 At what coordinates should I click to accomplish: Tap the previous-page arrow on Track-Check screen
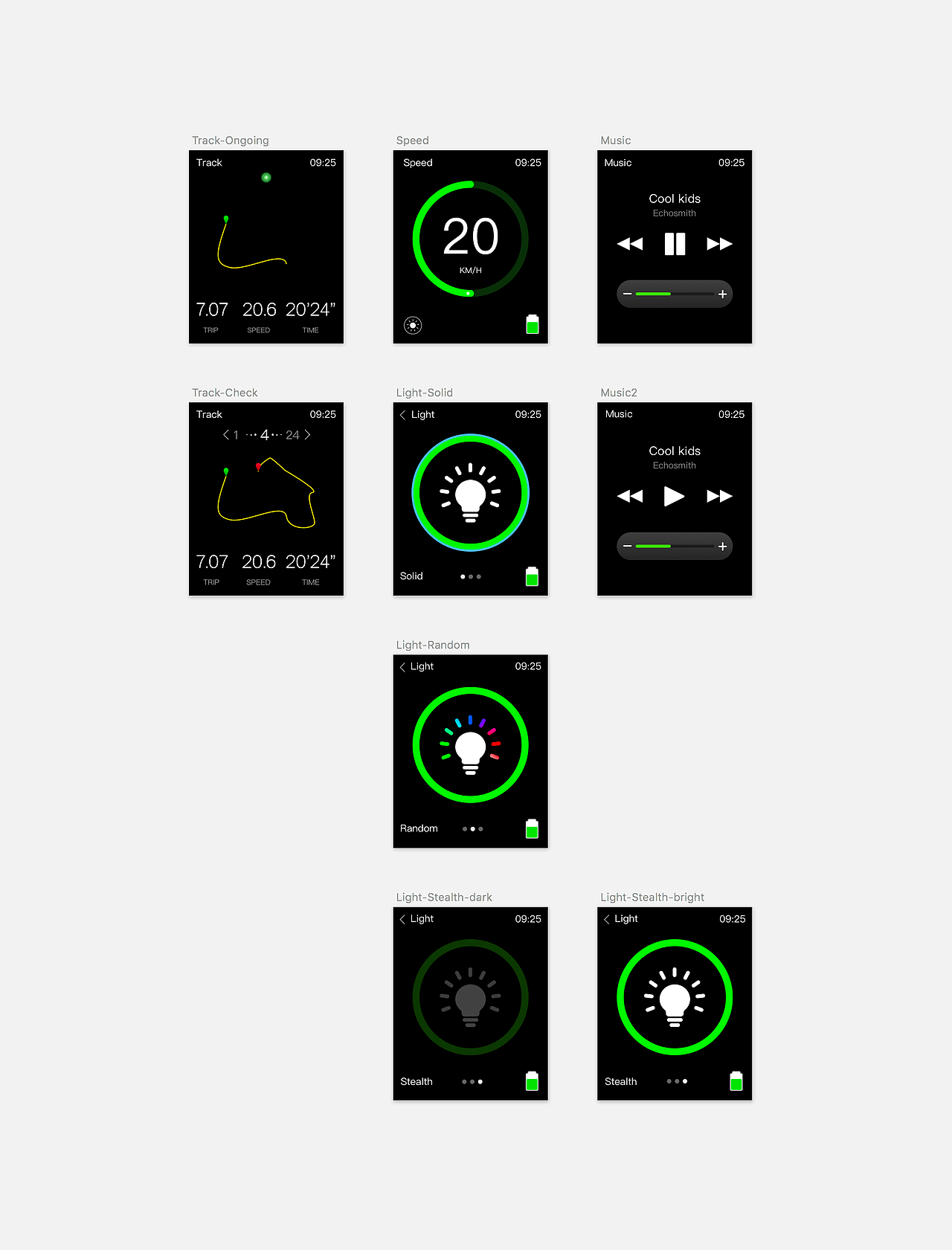pos(227,435)
